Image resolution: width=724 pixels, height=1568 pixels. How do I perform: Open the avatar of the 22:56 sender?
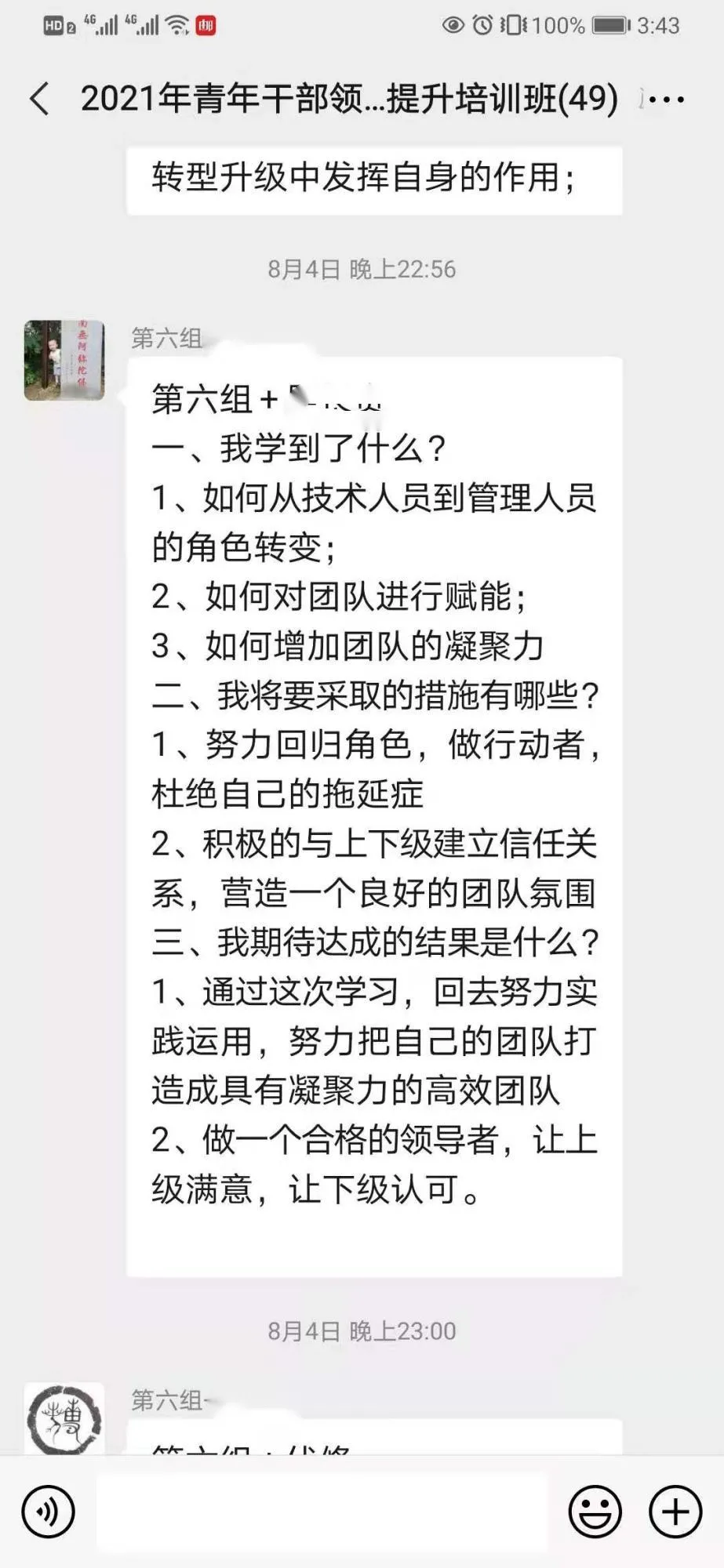[x=64, y=360]
